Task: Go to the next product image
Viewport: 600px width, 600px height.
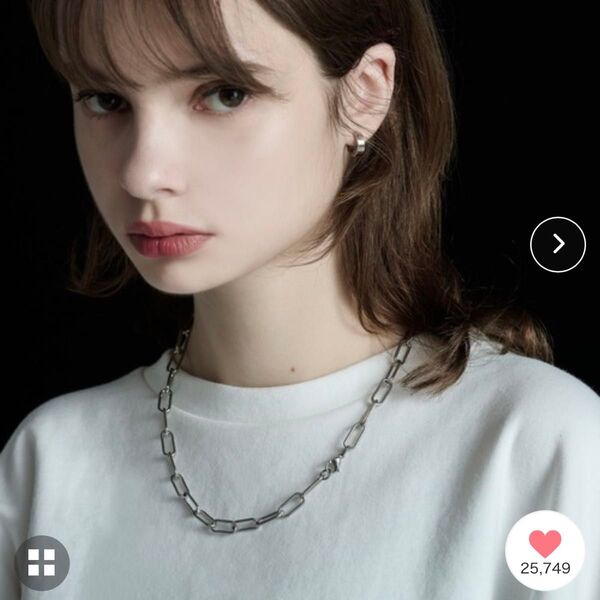Action: pyautogui.click(x=557, y=244)
